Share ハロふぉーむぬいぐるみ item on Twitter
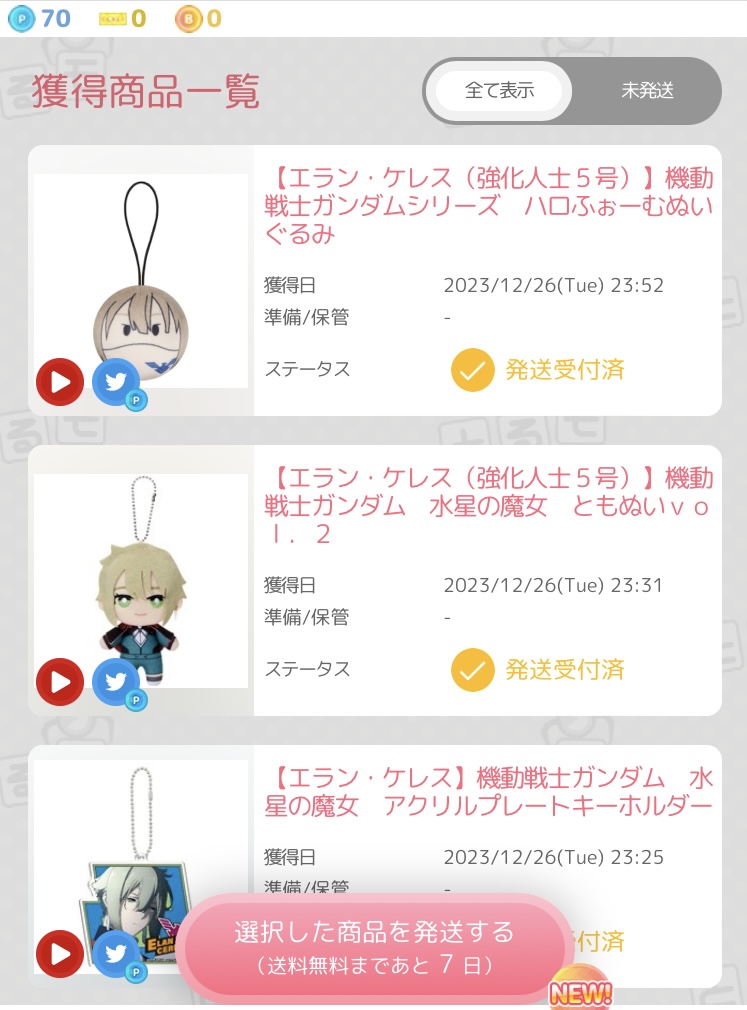This screenshot has width=747, height=1010. (116, 382)
